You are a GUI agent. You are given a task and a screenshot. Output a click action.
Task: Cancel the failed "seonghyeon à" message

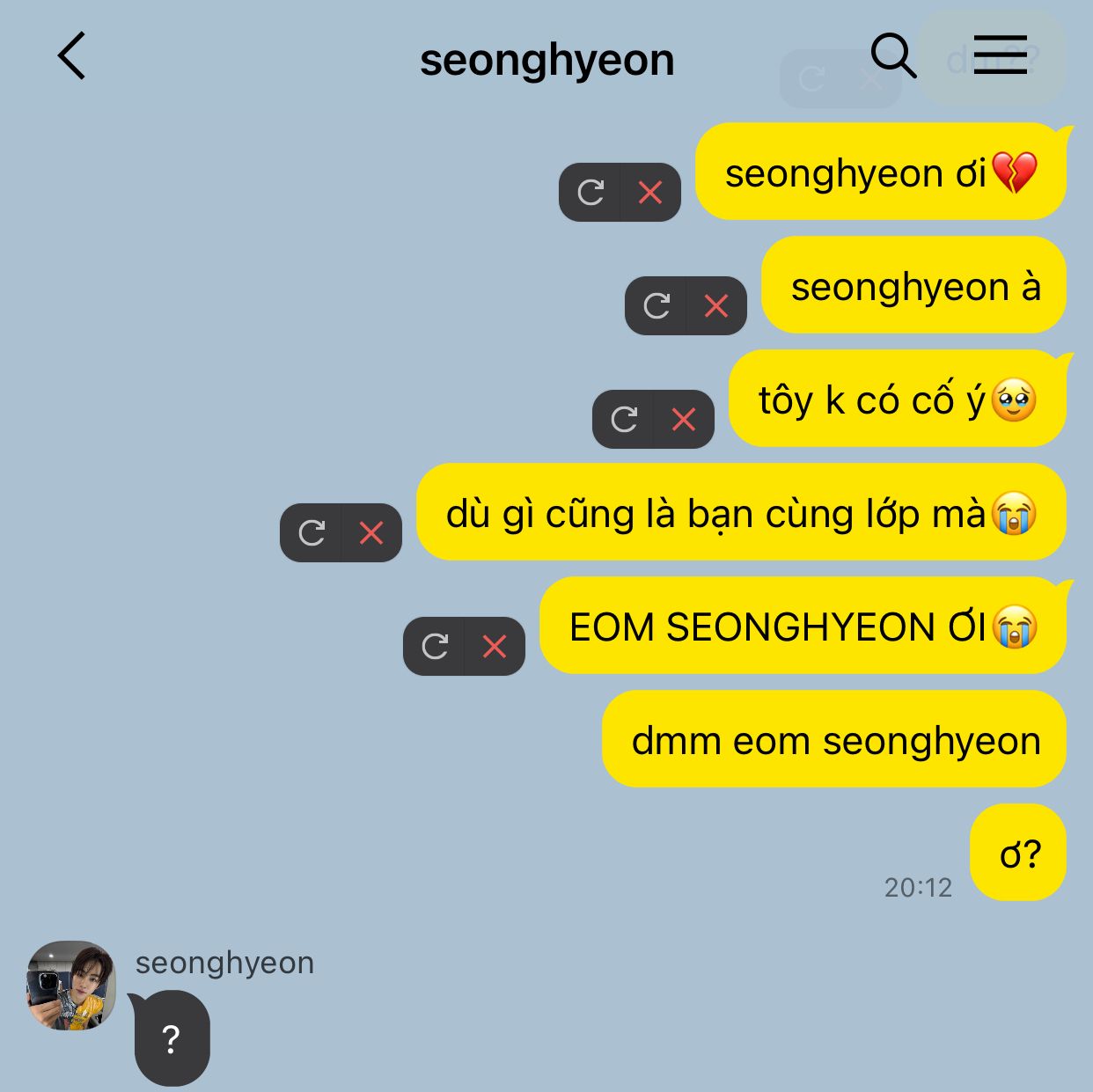coord(715,305)
